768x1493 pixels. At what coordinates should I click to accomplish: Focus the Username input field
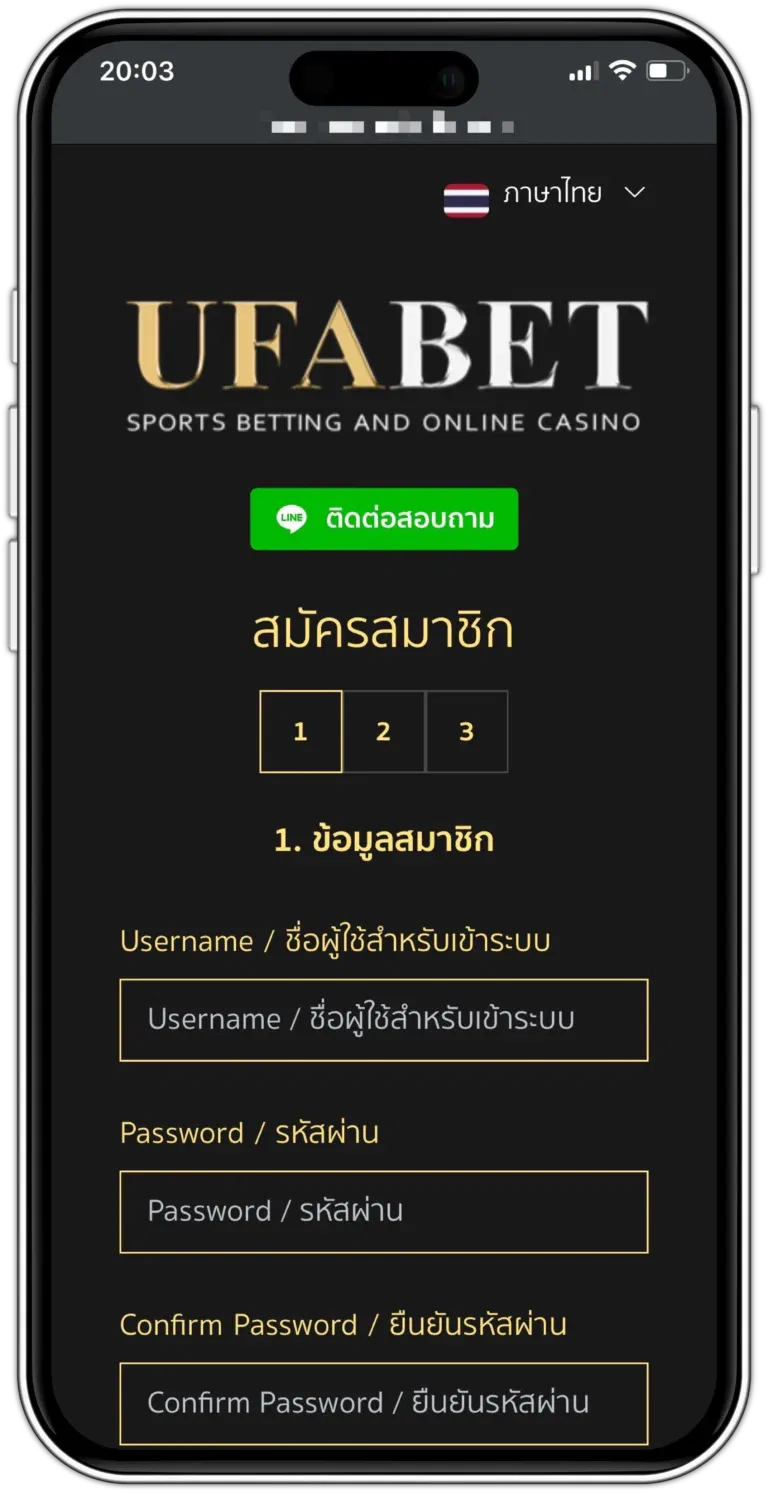click(x=384, y=1020)
